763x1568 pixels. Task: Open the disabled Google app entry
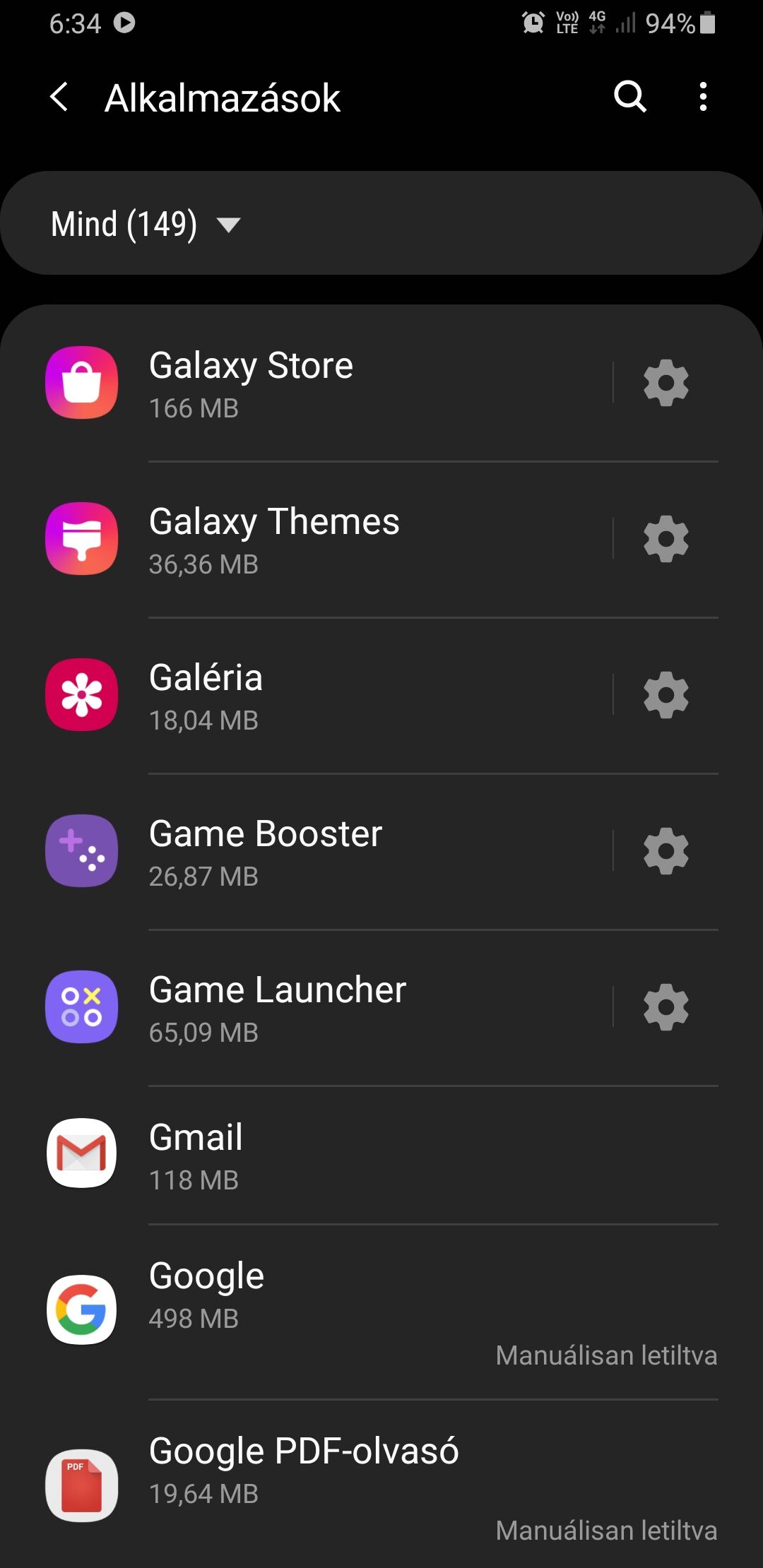tap(381, 1312)
